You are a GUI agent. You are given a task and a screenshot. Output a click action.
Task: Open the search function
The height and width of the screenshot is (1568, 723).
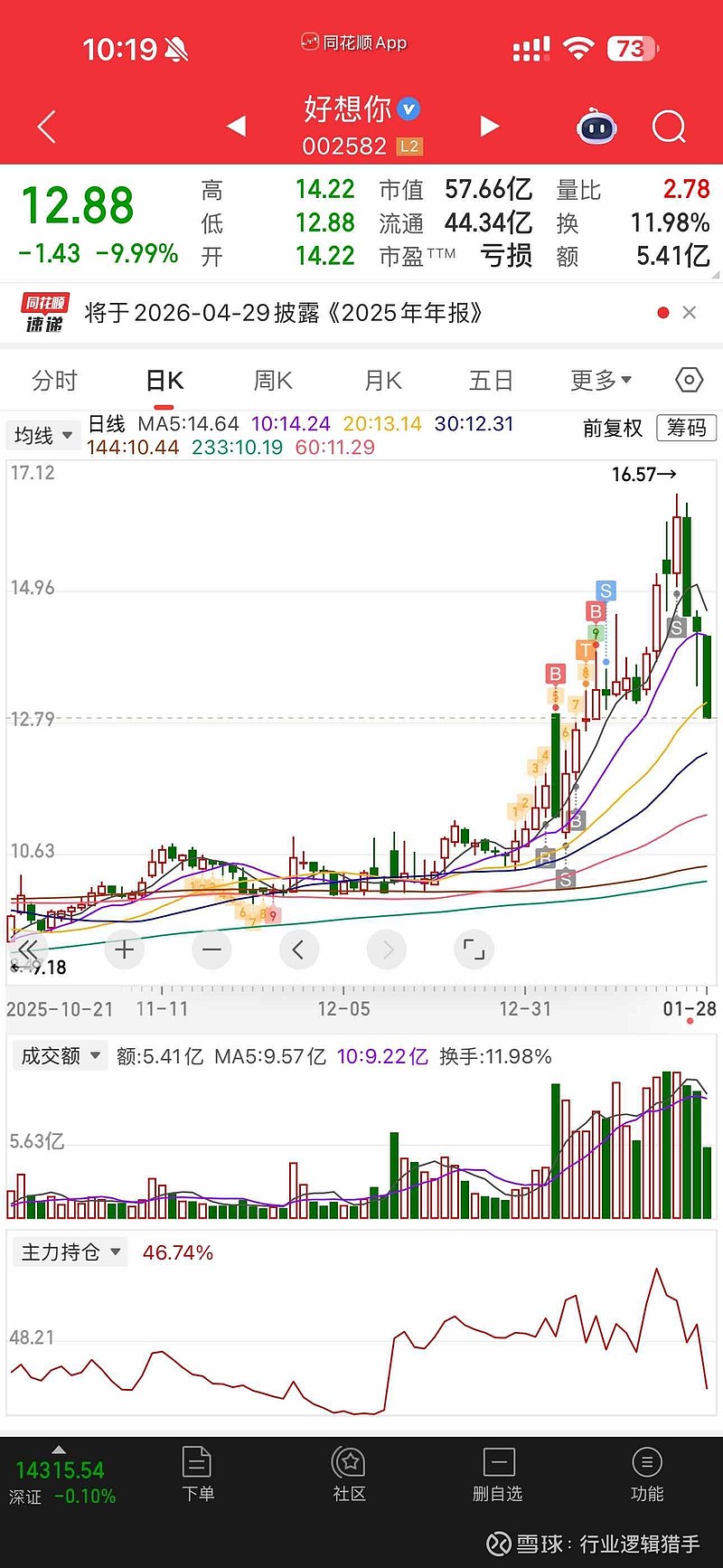click(x=669, y=127)
